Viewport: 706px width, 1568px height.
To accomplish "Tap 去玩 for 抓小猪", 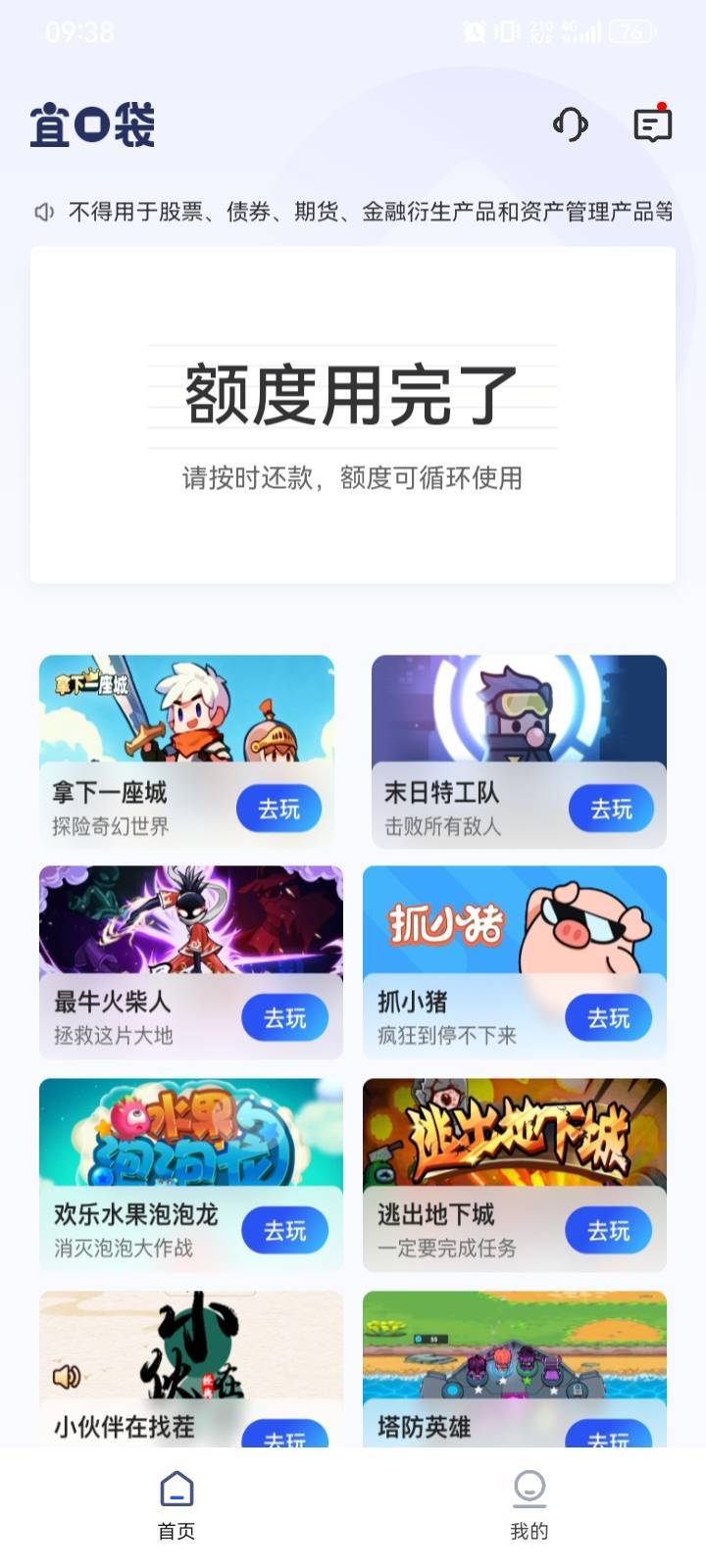I will pyautogui.click(x=608, y=1019).
